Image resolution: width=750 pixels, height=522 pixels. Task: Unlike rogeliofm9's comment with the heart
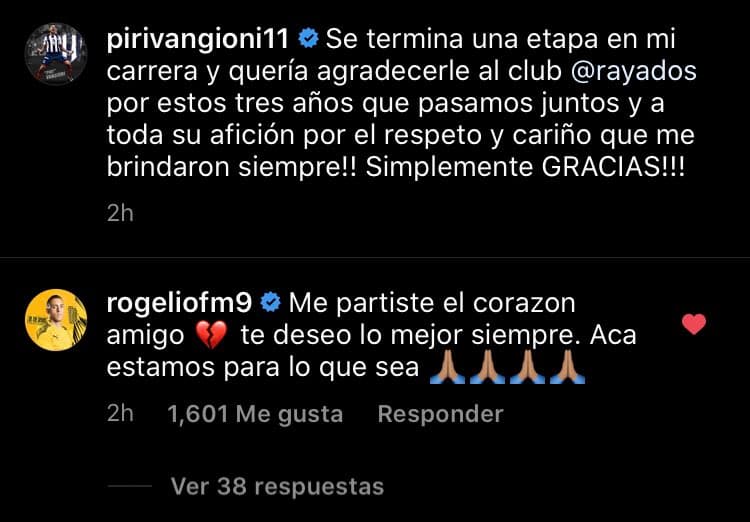point(693,324)
